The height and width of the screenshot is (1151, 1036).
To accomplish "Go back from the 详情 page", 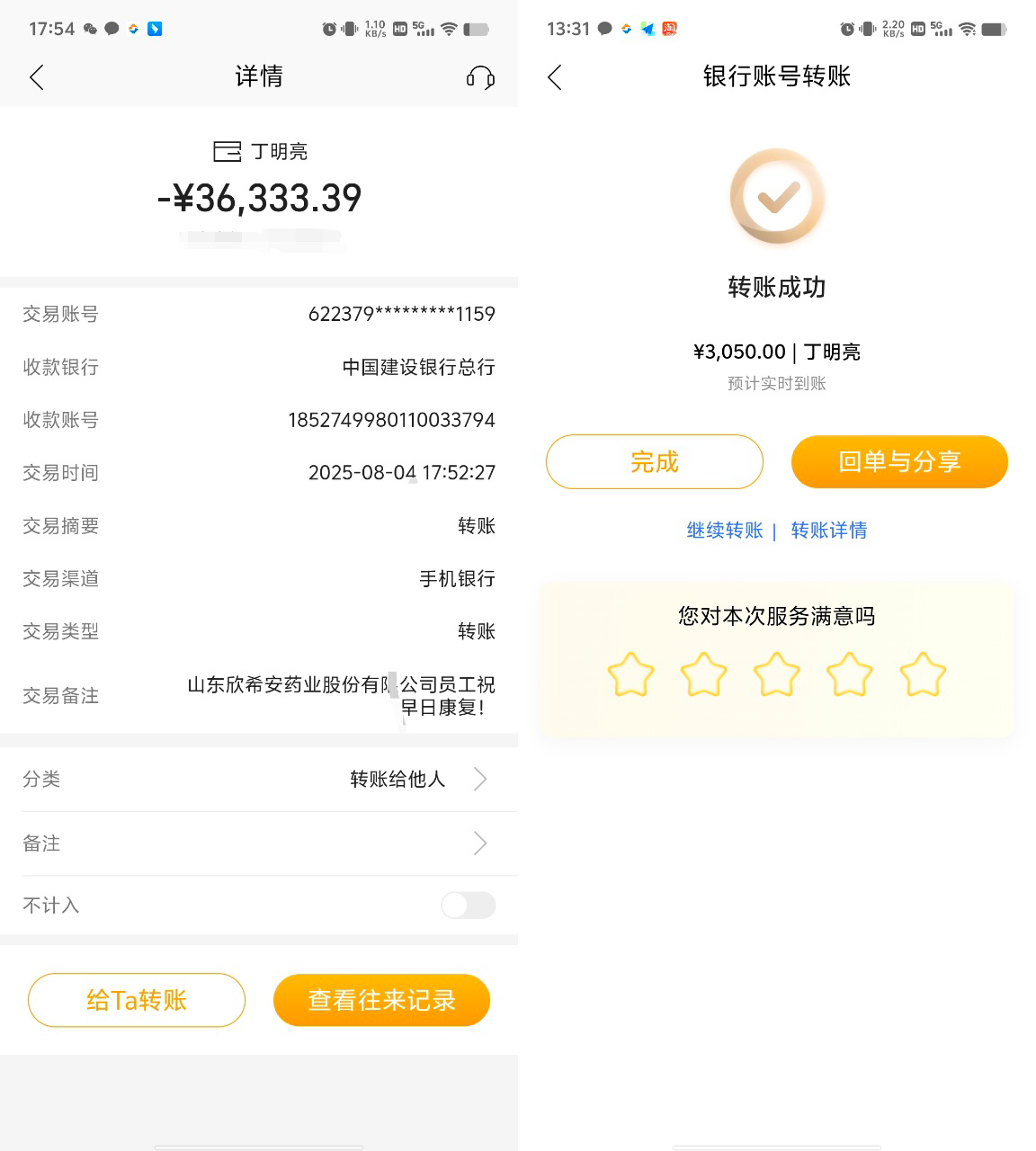I will (37, 77).
